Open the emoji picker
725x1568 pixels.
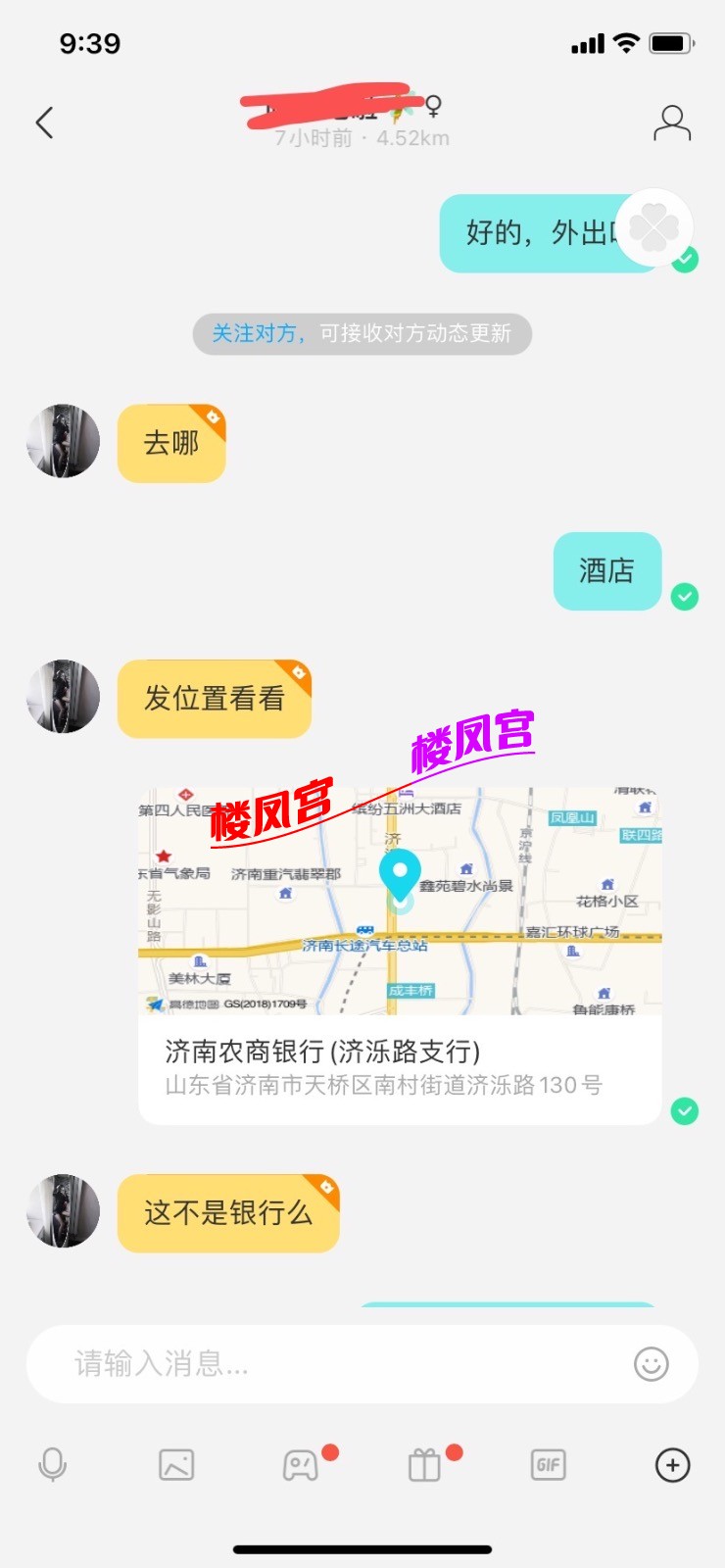pos(651,1363)
